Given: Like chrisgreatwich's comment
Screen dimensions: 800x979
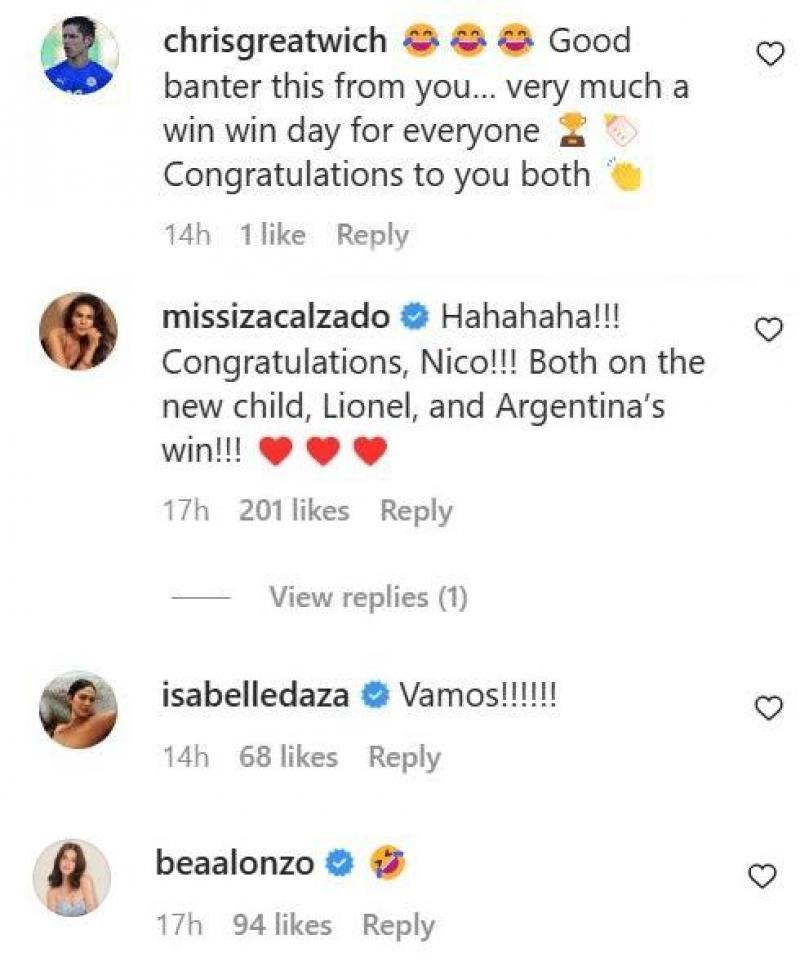Looking at the screenshot, I should [x=768, y=55].
